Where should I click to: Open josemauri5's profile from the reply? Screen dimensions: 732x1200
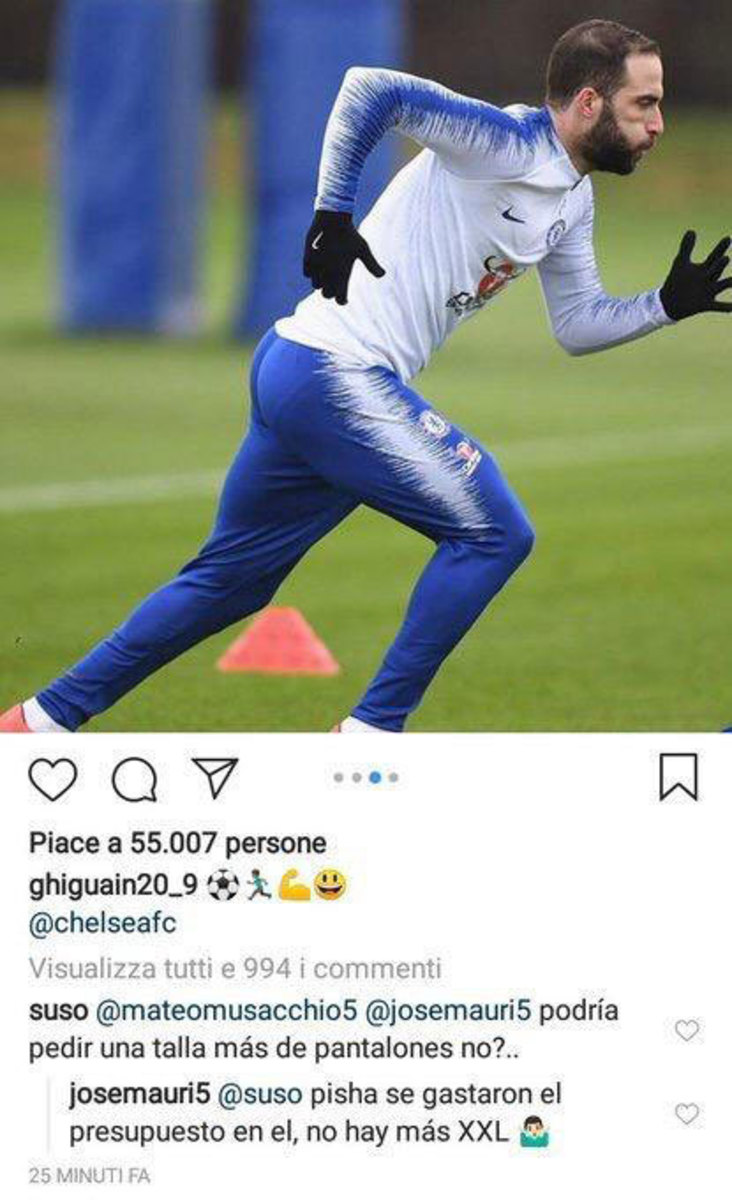pos(138,1093)
